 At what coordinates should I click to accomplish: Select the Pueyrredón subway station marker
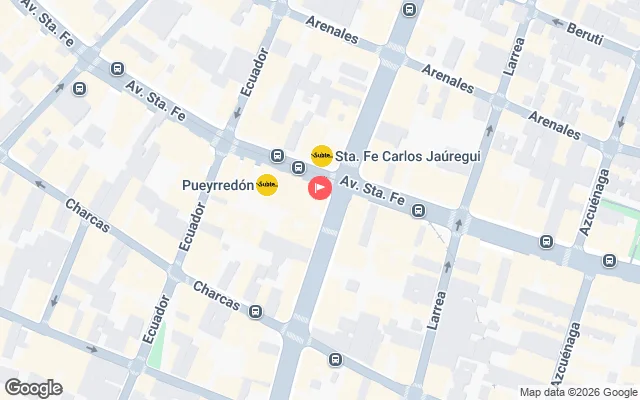[x=267, y=185]
